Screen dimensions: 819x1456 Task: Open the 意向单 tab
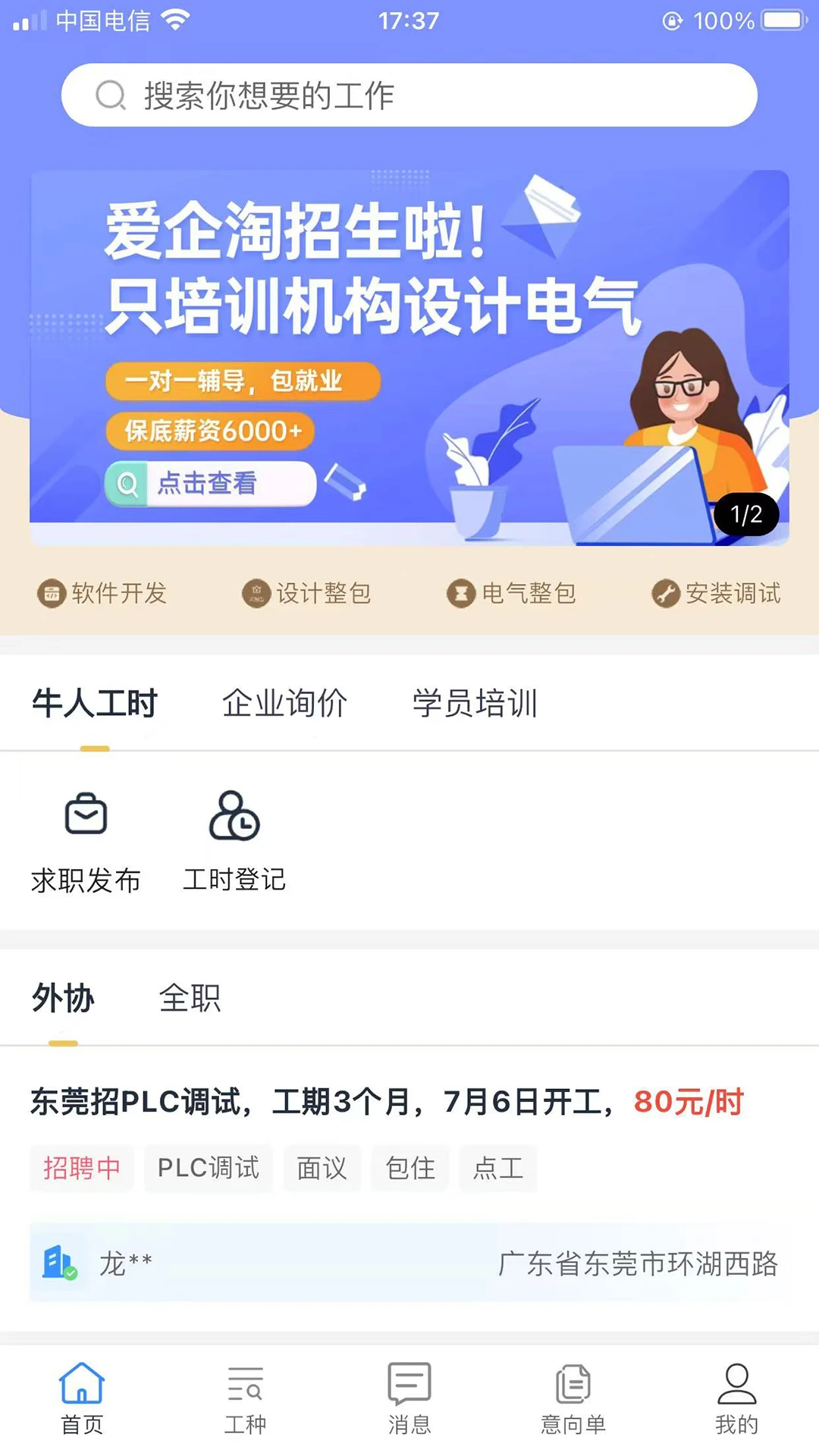click(573, 1399)
